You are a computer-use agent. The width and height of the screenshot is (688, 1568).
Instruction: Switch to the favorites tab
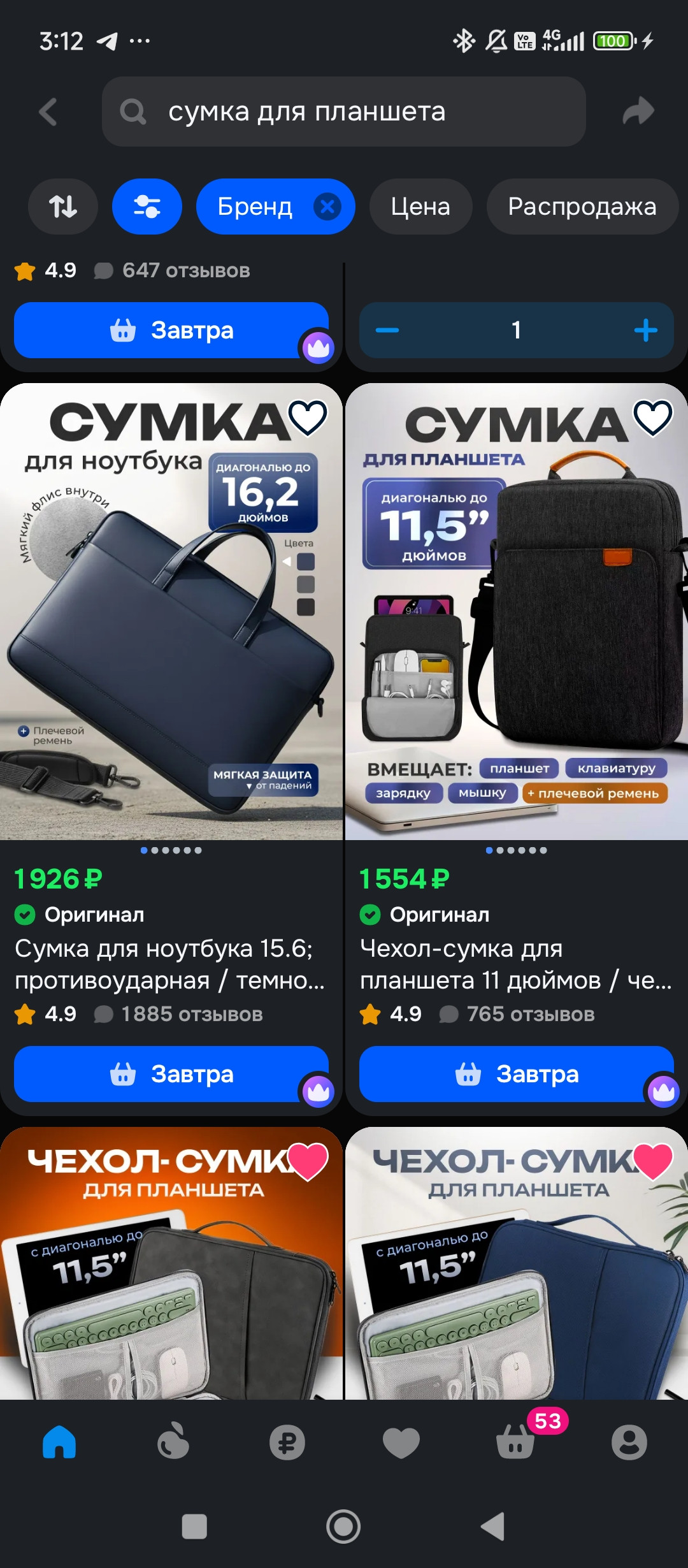(401, 1442)
